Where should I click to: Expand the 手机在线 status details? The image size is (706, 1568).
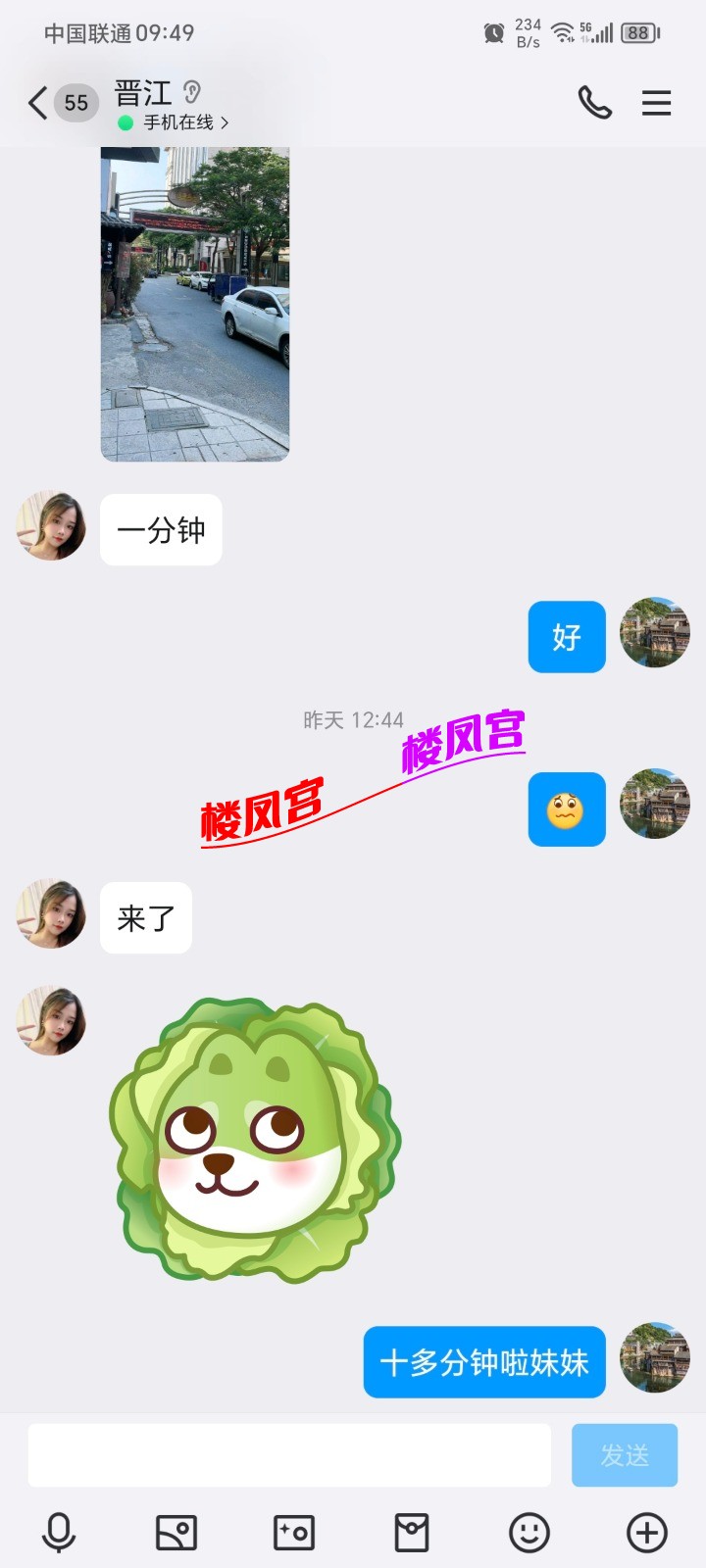(x=181, y=122)
